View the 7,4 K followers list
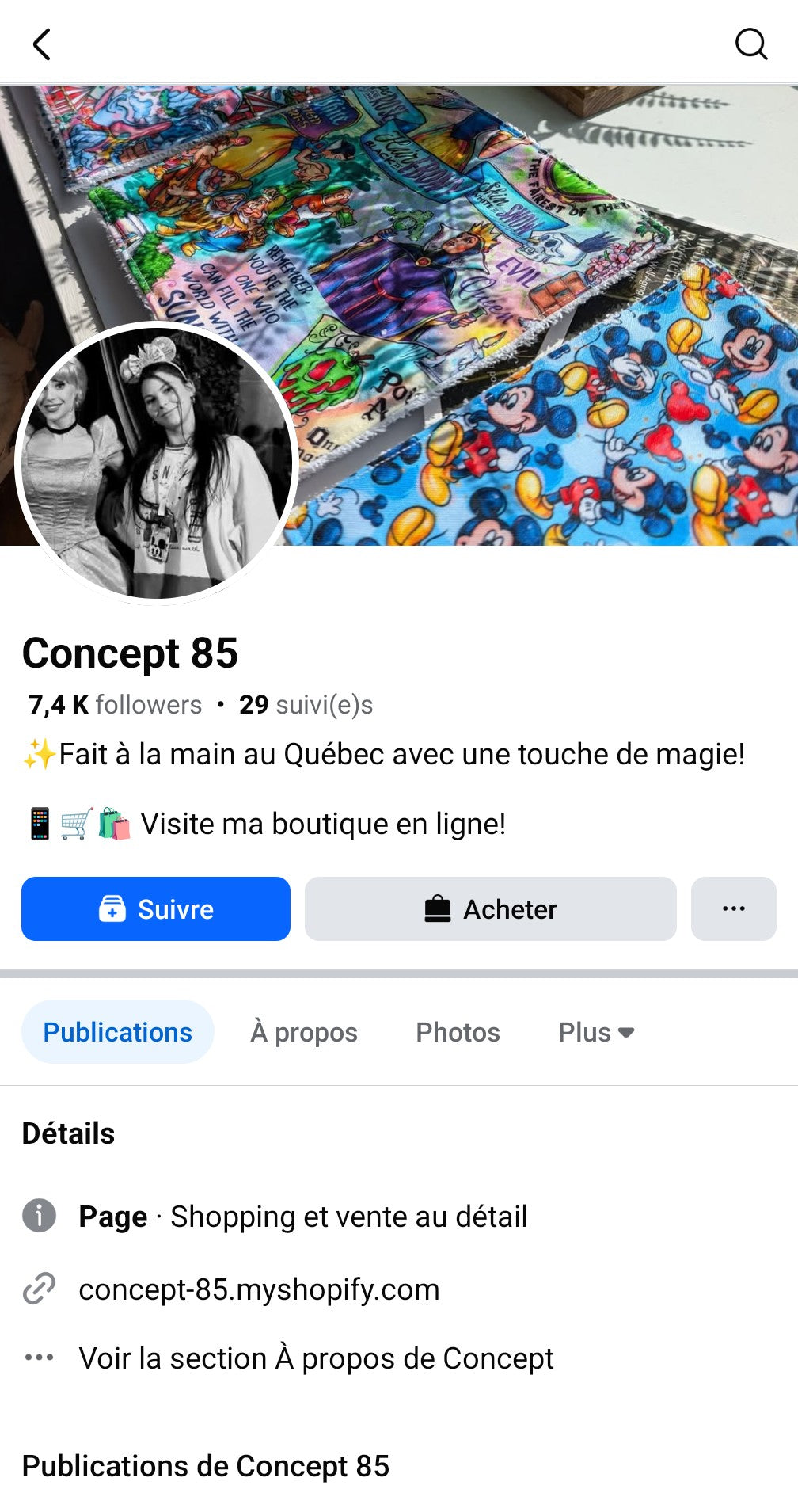This screenshot has width=798, height=1512. (x=116, y=704)
